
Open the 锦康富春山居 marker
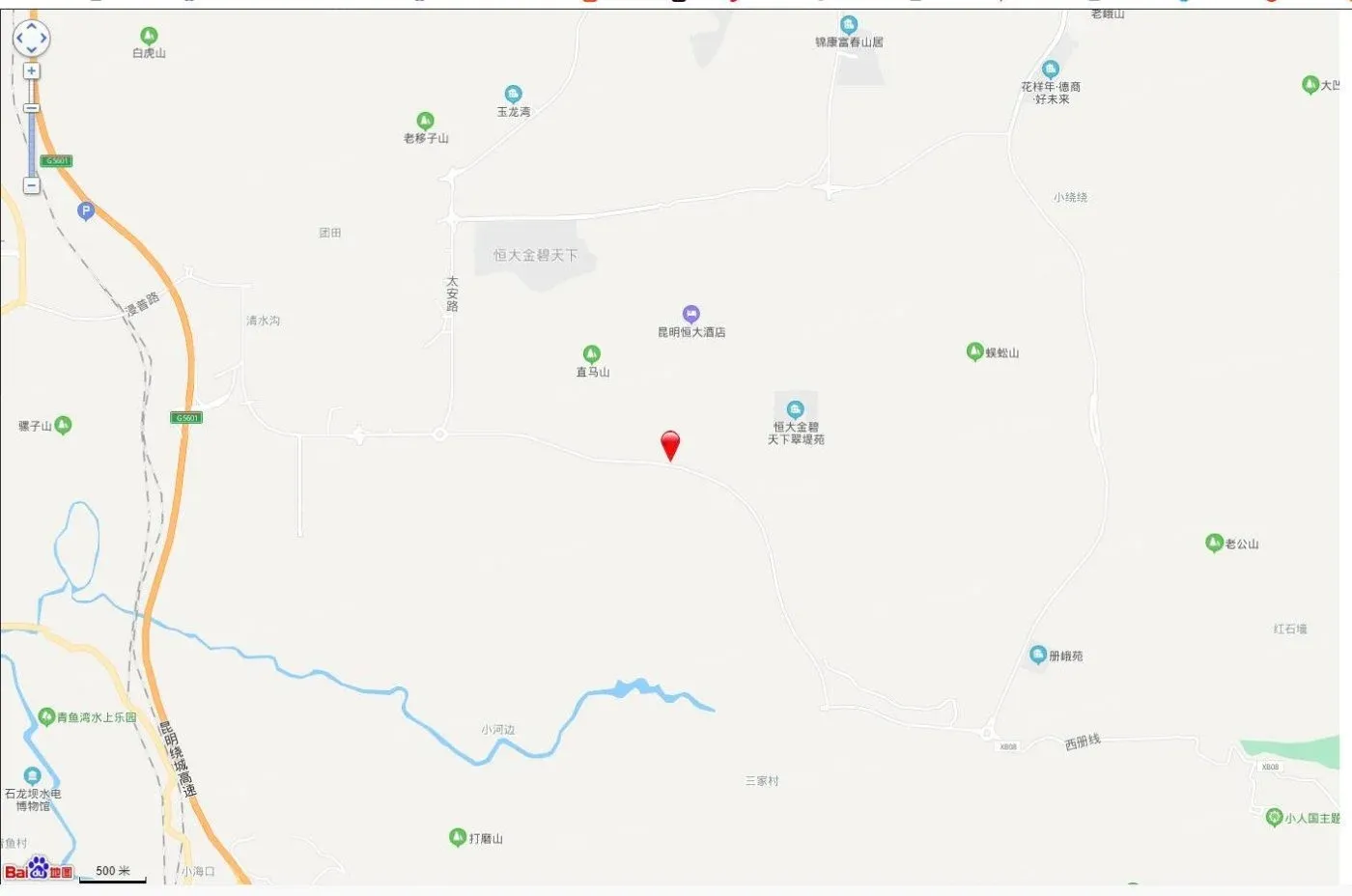[849, 24]
